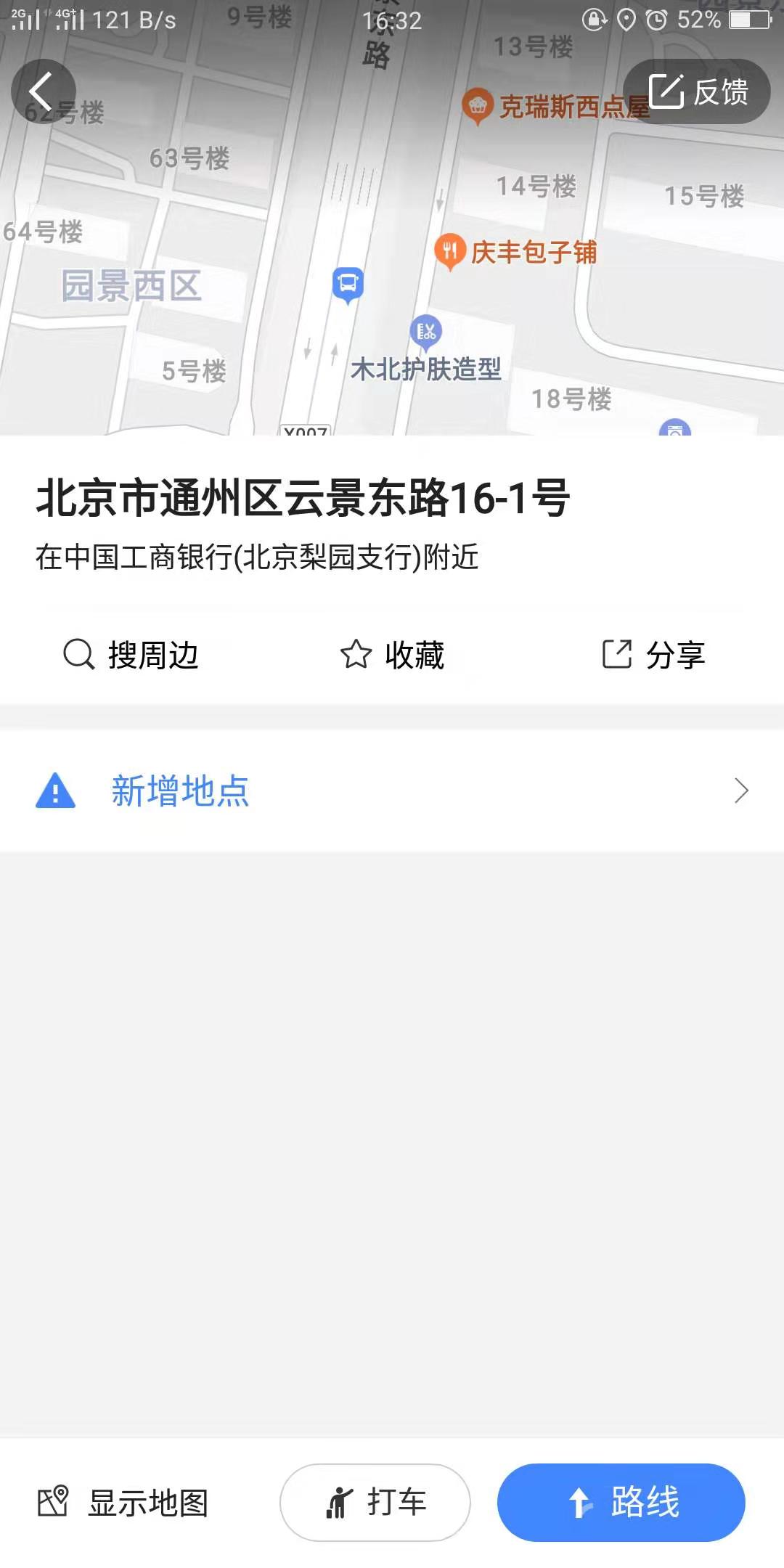Hail a ride with 打车
This screenshot has width=784, height=1568.
pyautogui.click(x=375, y=1502)
